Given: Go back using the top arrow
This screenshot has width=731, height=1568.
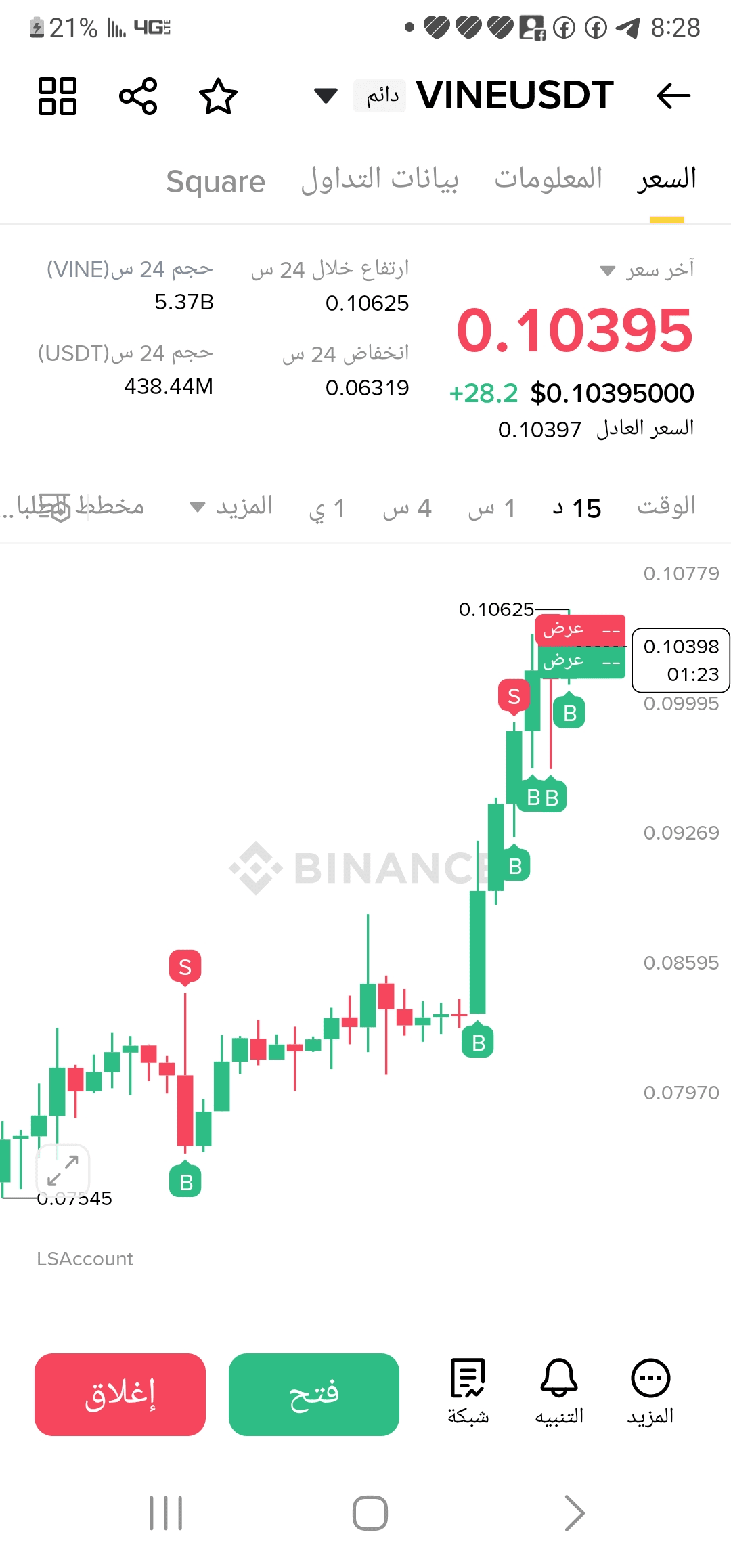Looking at the screenshot, I should click(673, 95).
